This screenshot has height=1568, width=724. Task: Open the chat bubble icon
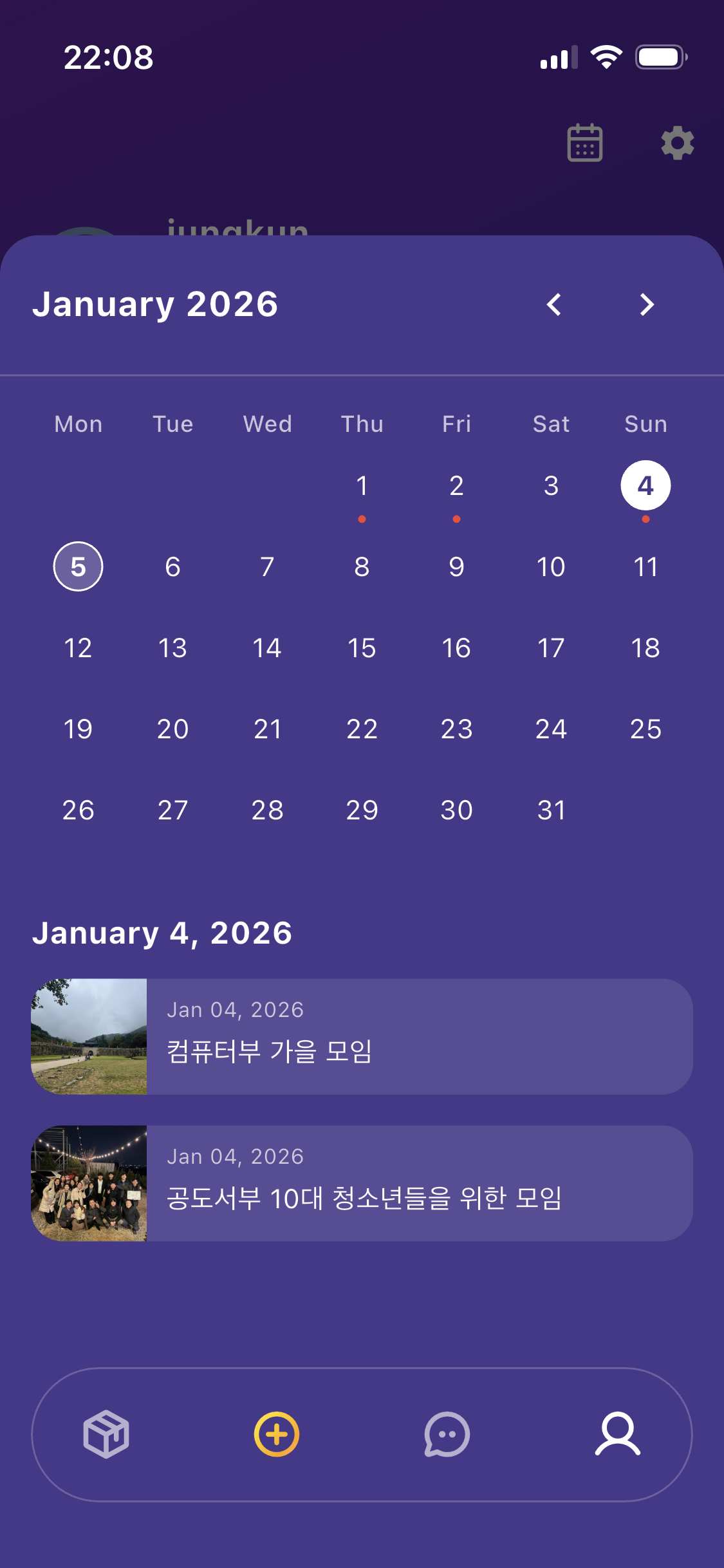[447, 1435]
